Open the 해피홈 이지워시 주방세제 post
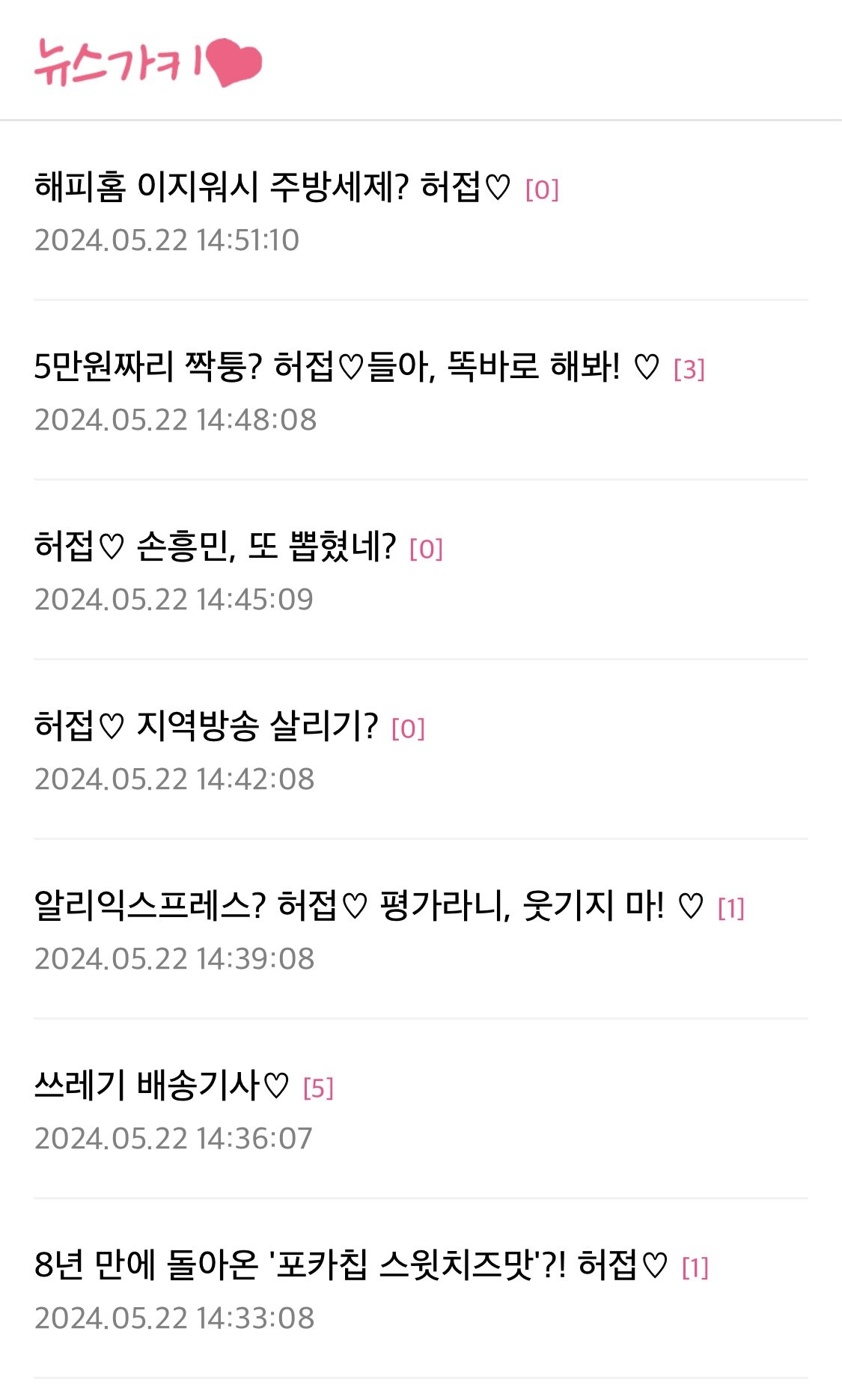Viewport: 842px width, 1400px height. 272,187
